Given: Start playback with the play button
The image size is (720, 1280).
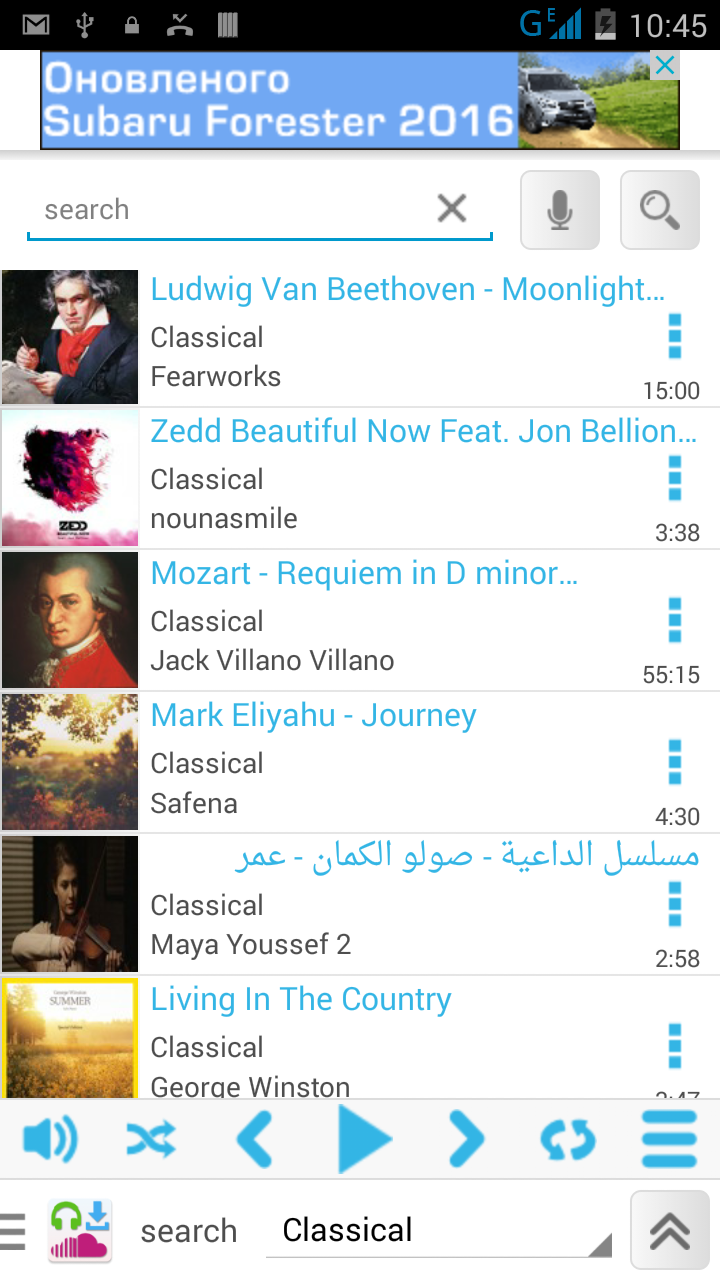Looking at the screenshot, I should 364,1139.
